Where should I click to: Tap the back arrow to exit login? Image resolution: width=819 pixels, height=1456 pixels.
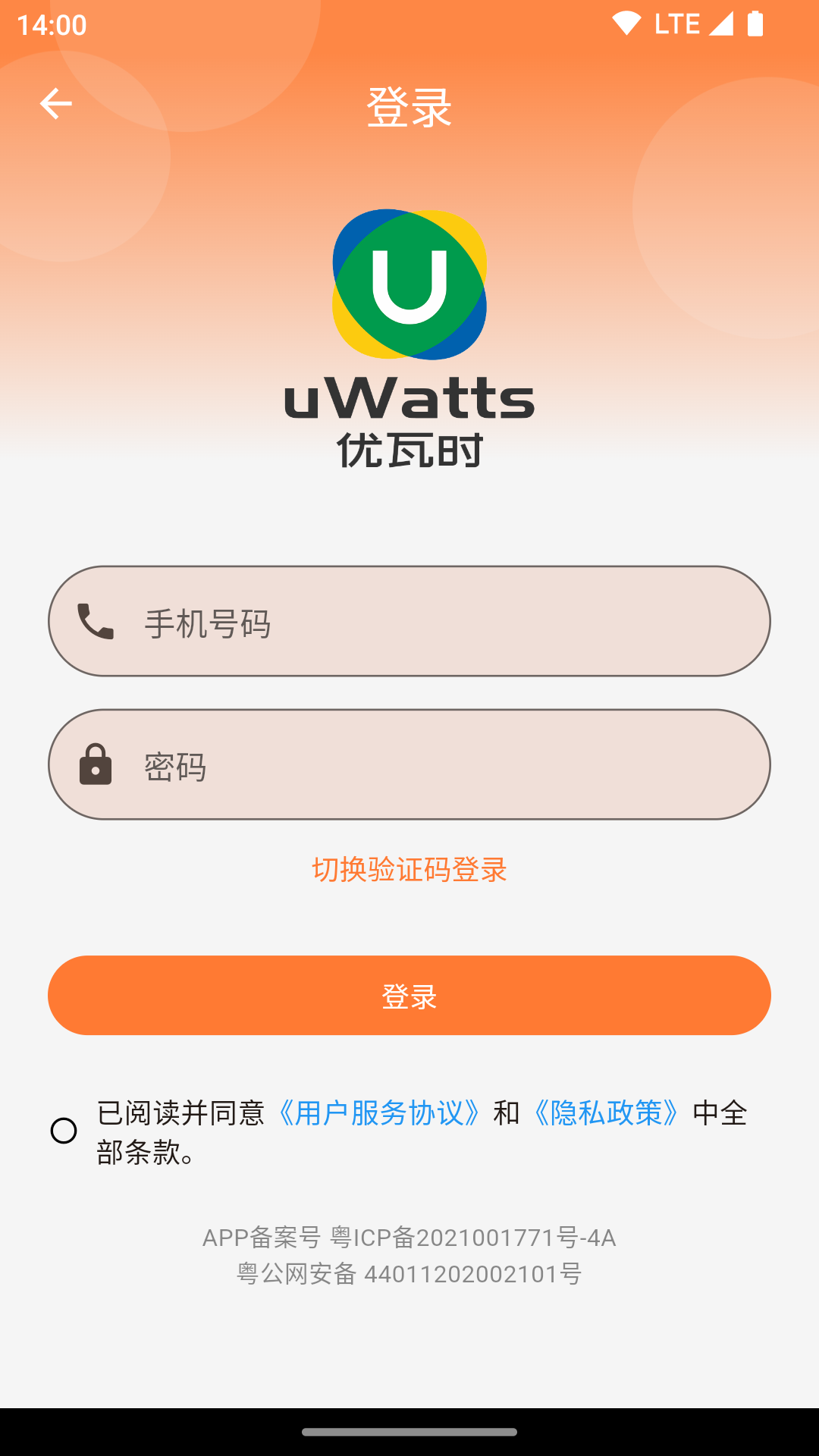tap(55, 103)
